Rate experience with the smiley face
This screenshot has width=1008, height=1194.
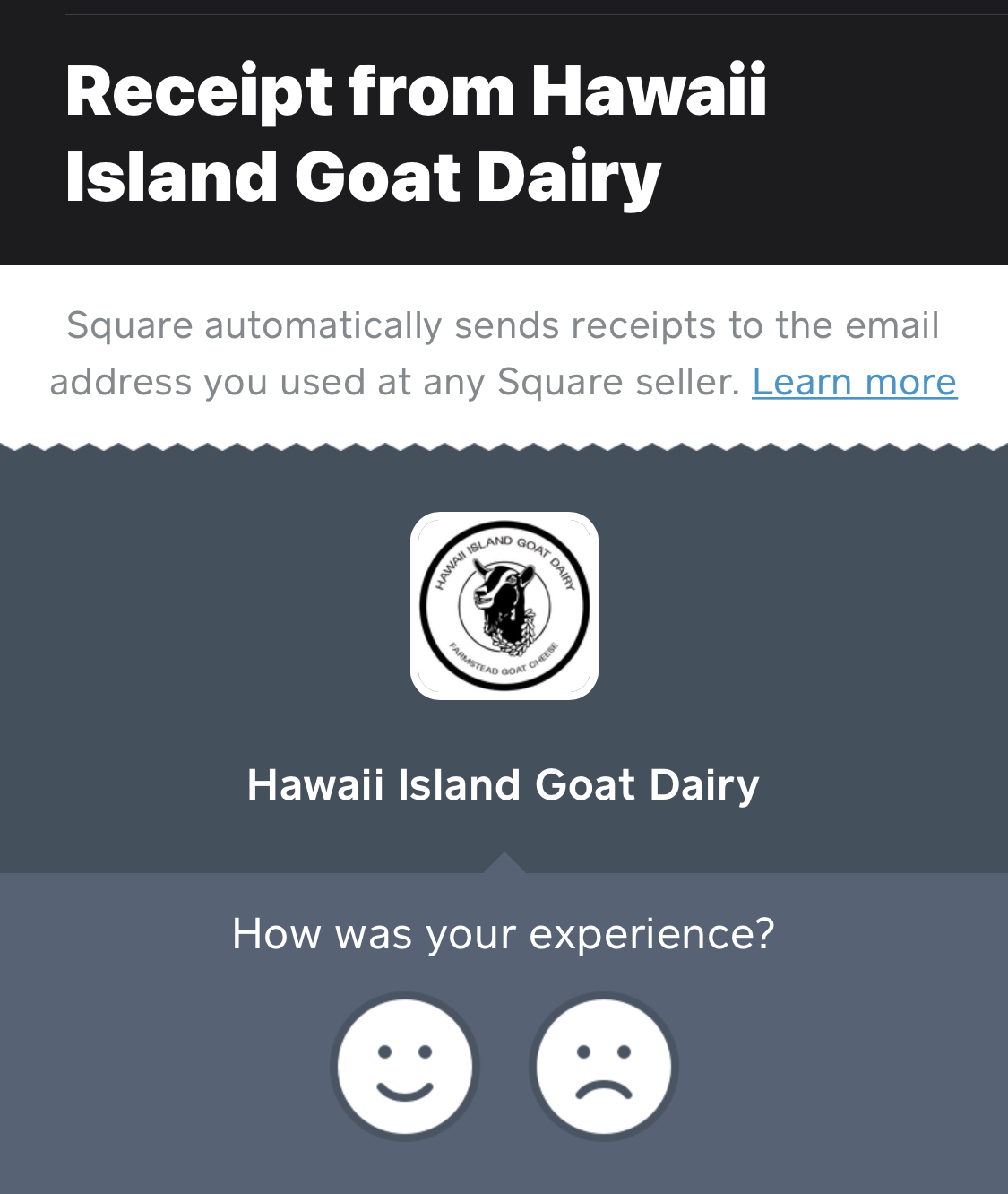coord(405,1066)
